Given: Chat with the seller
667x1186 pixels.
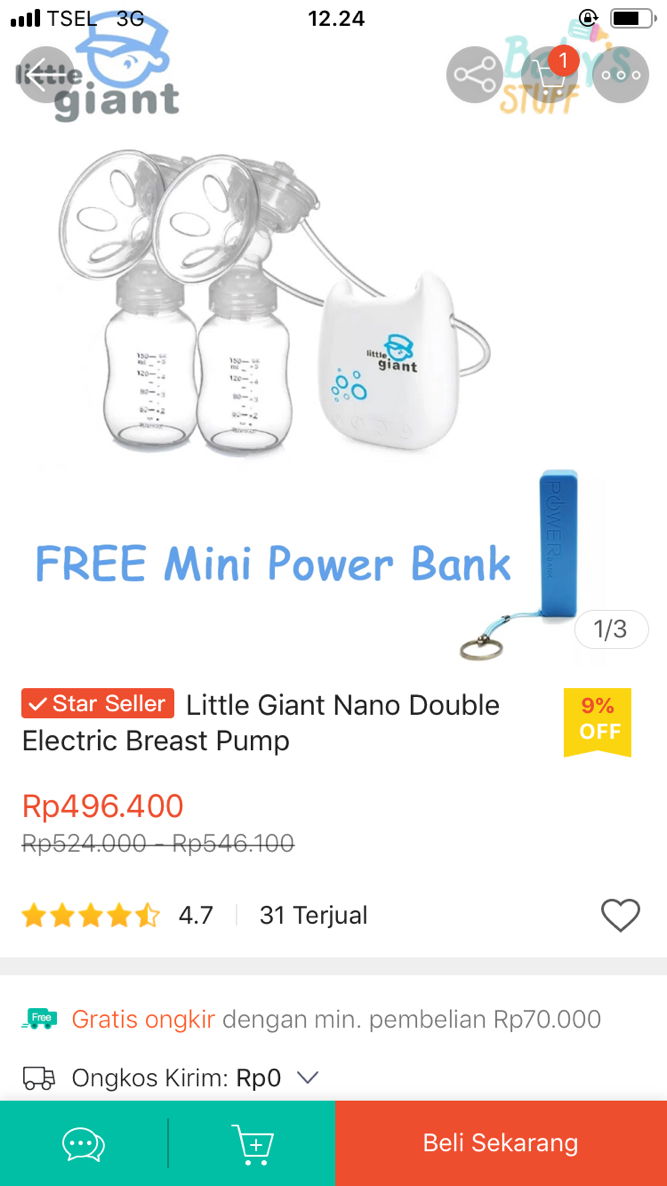Looking at the screenshot, I should coord(83,1143).
